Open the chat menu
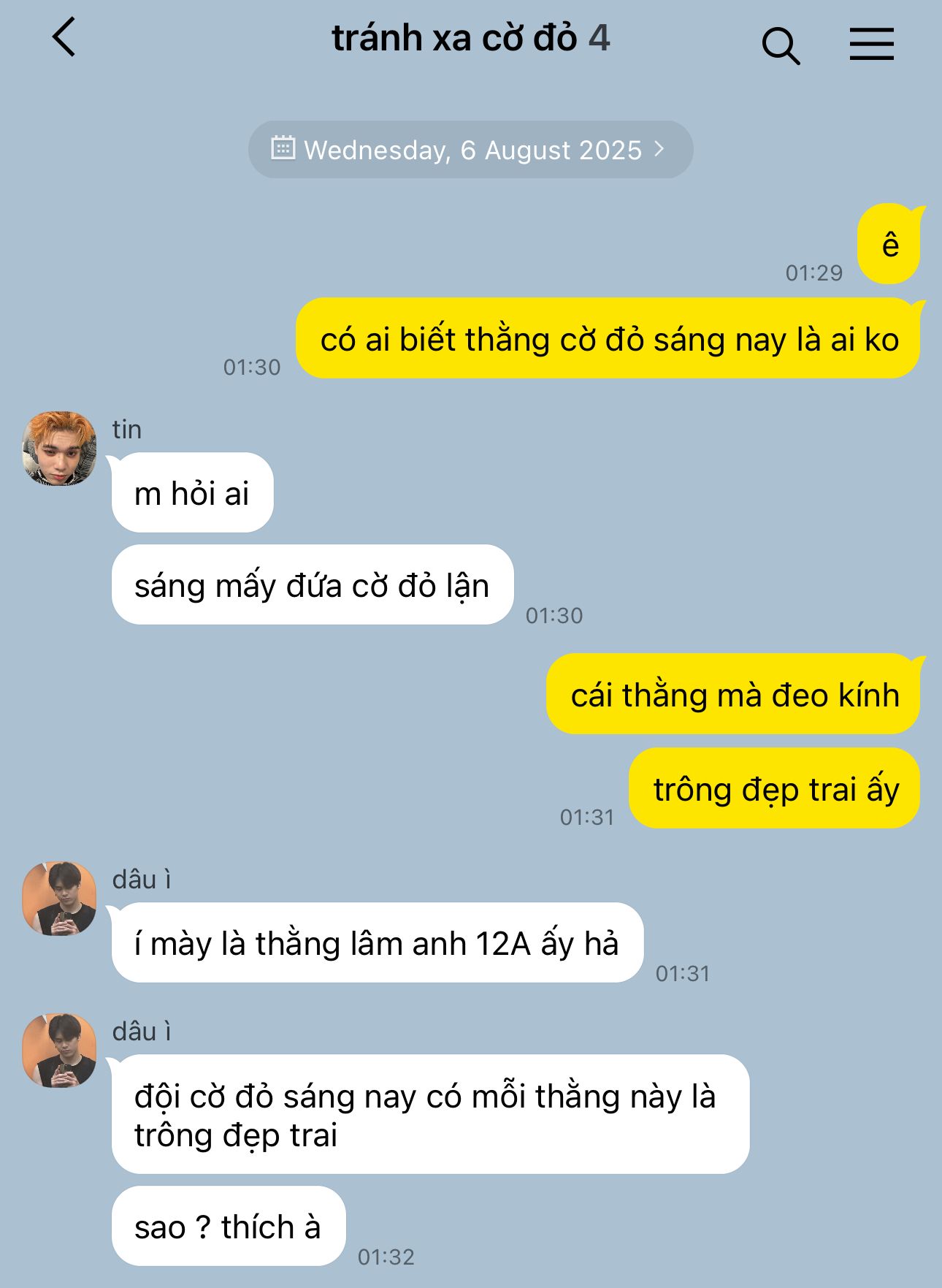 tap(871, 45)
